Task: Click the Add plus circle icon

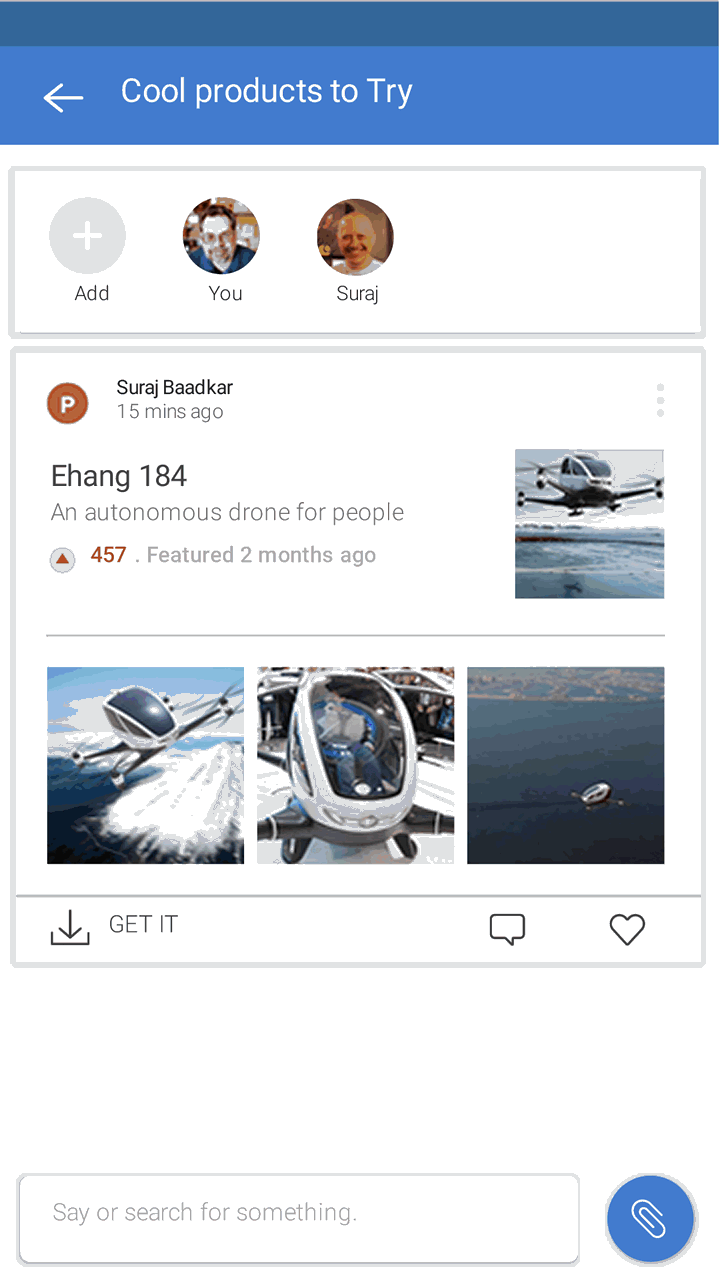Action: pyautogui.click(x=87, y=235)
